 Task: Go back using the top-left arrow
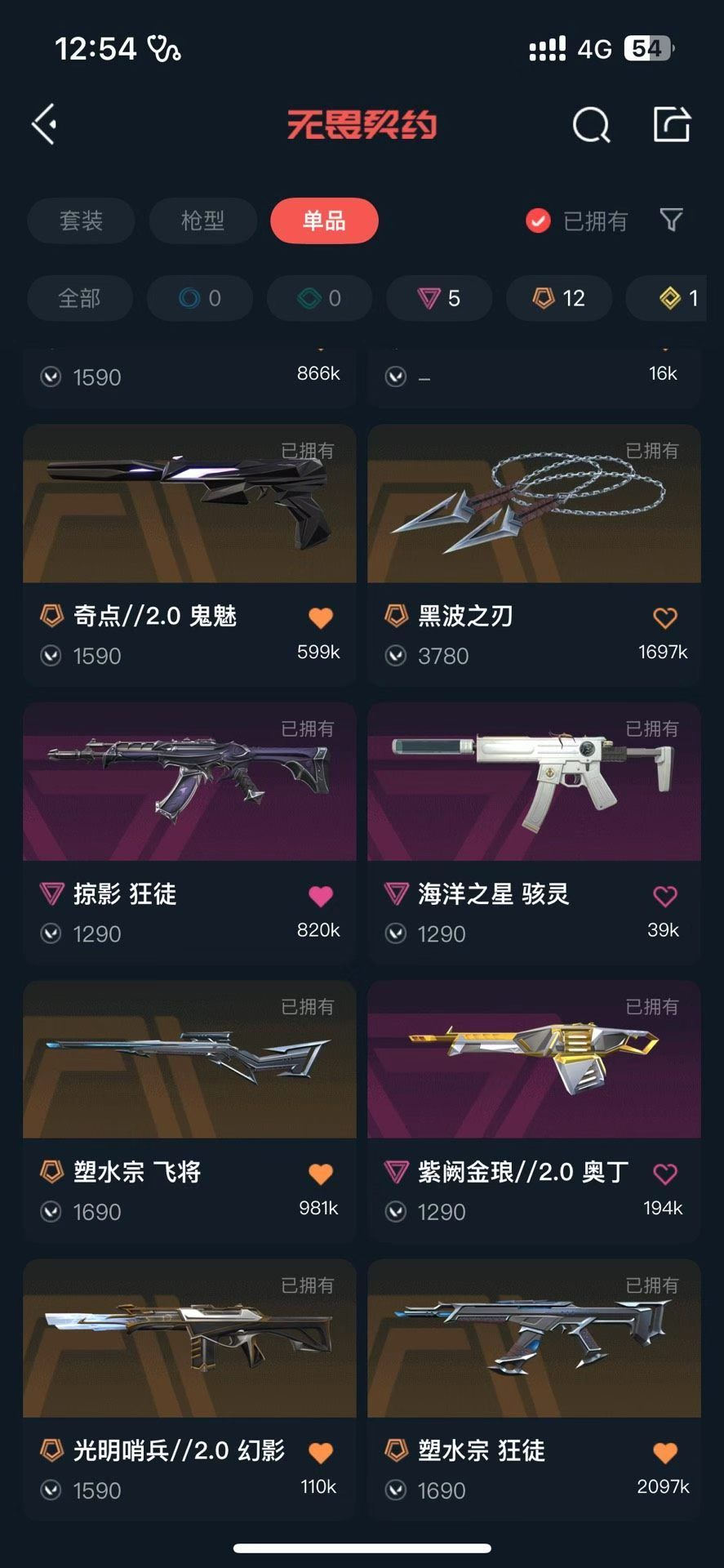(x=44, y=125)
